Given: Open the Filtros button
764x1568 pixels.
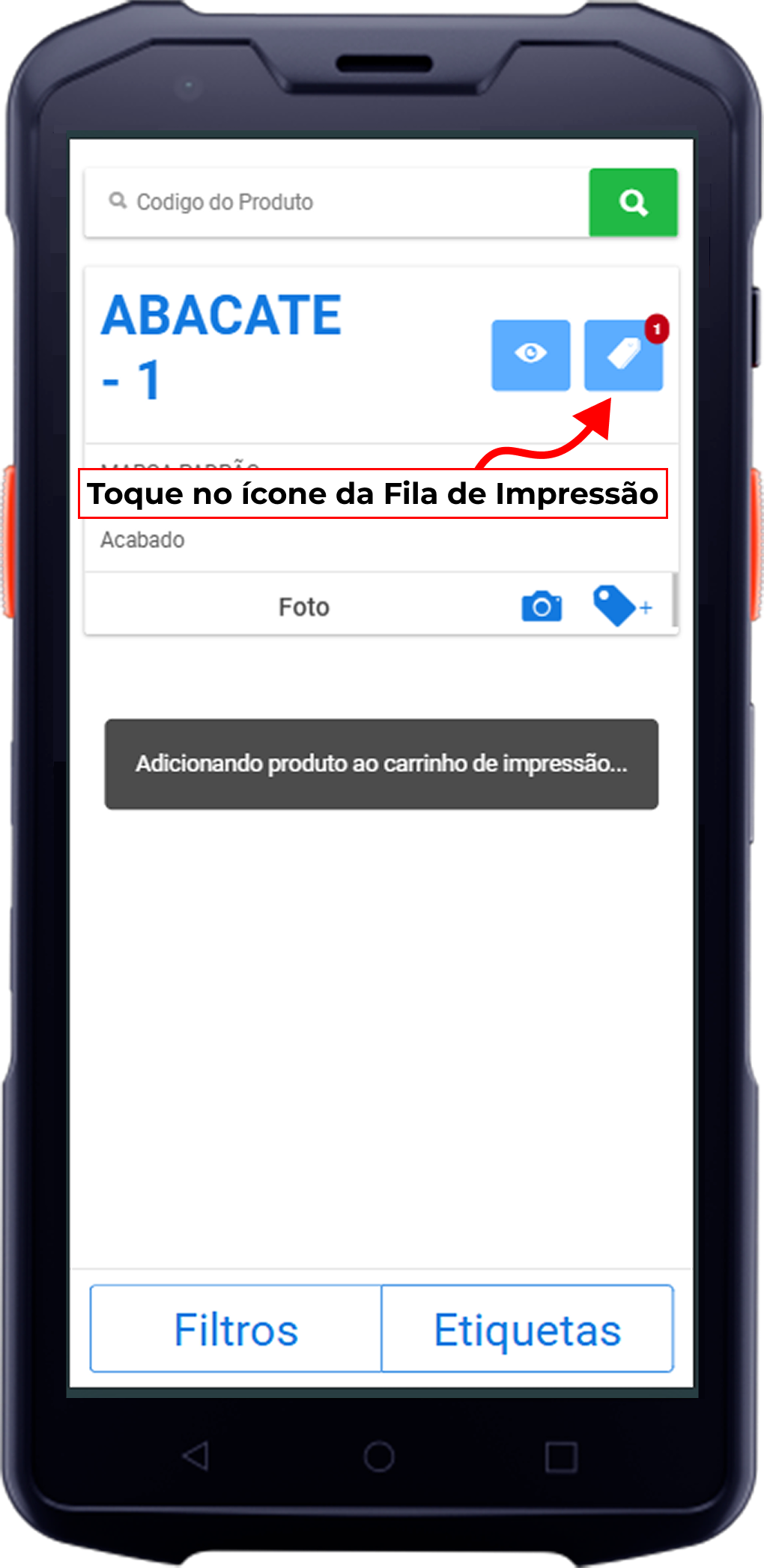Looking at the screenshot, I should coord(236,1328).
